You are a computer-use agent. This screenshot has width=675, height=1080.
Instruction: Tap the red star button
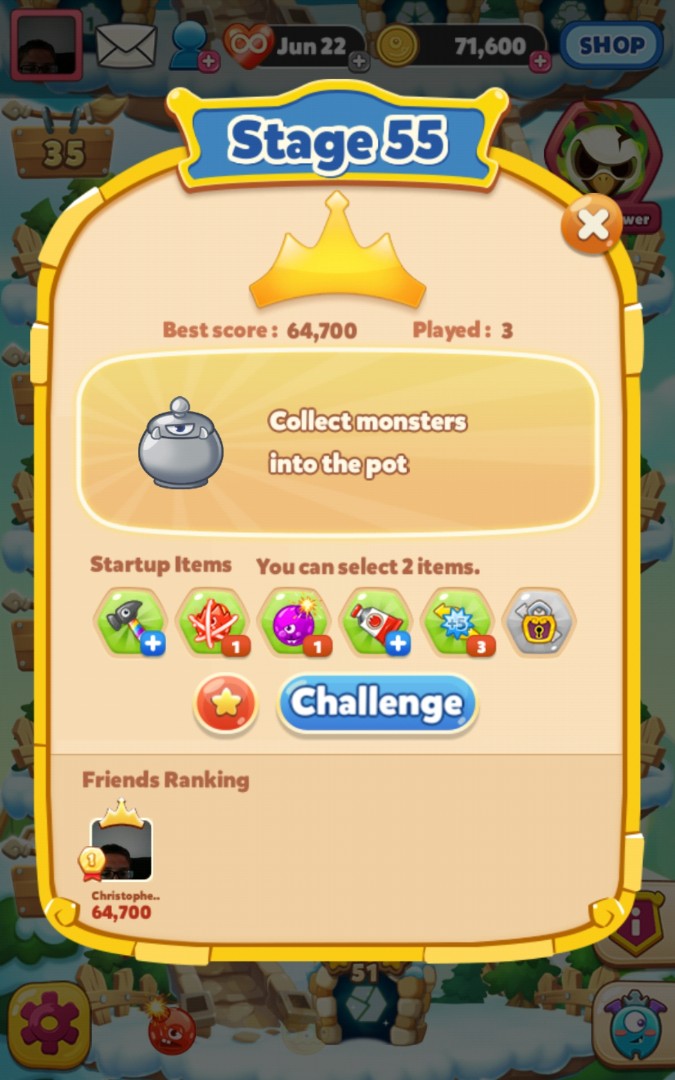point(226,704)
